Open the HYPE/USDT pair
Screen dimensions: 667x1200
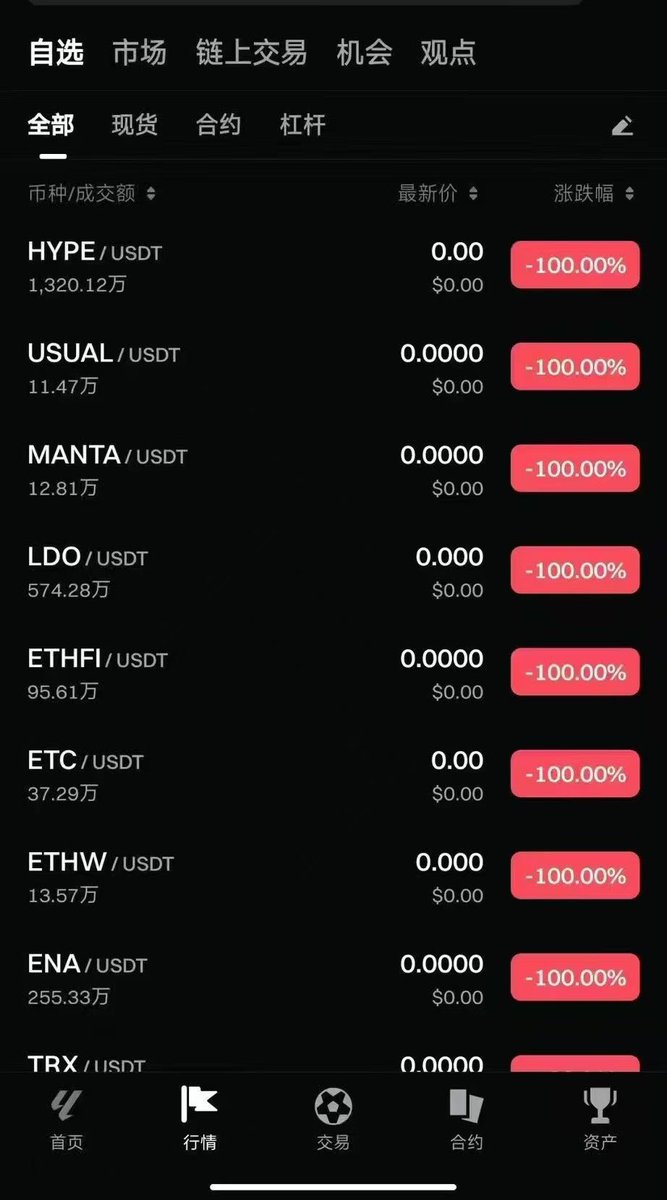click(333, 266)
